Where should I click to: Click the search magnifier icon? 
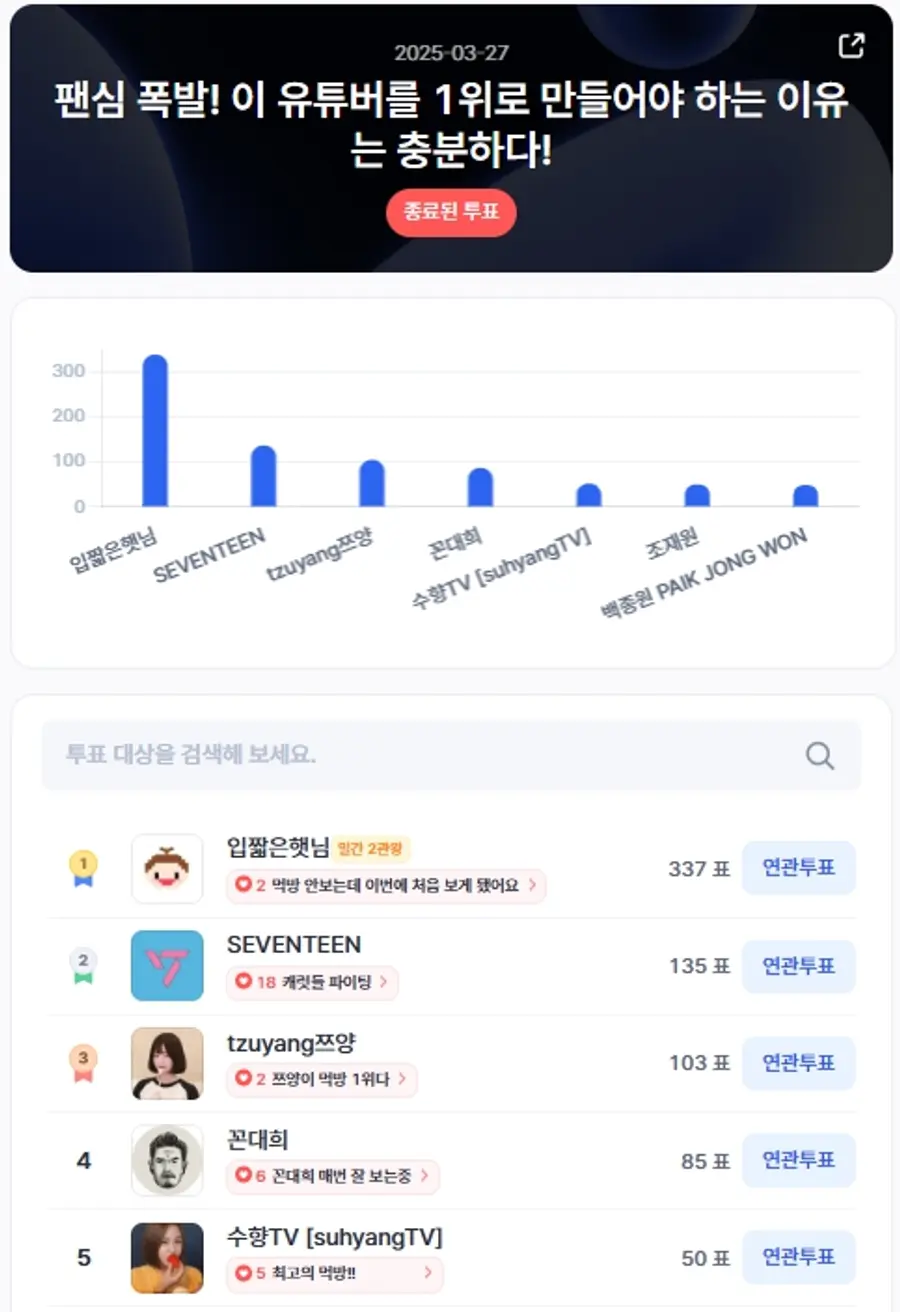[820, 756]
